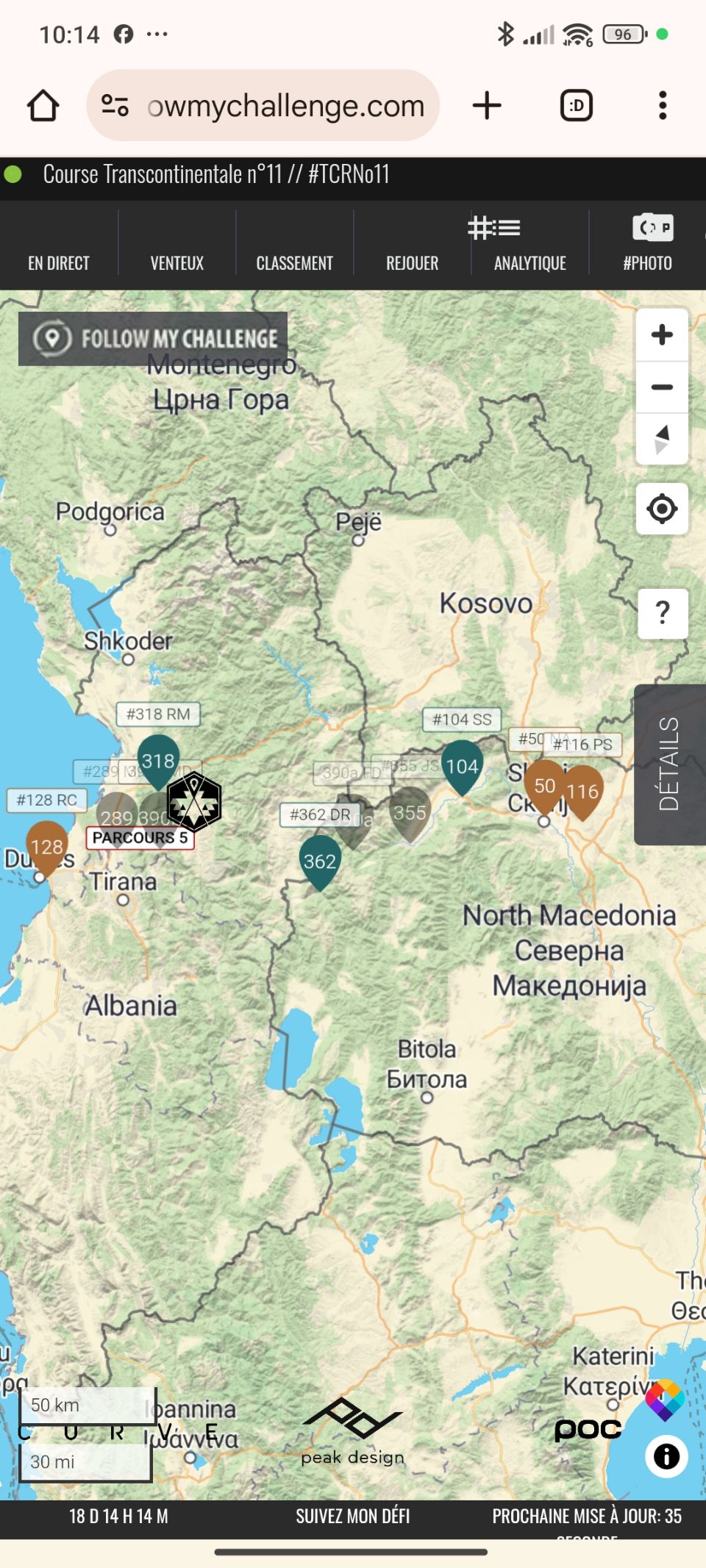This screenshot has height=1568, width=706.
Task: Tap rider marker 104 on the map
Action: [462, 767]
